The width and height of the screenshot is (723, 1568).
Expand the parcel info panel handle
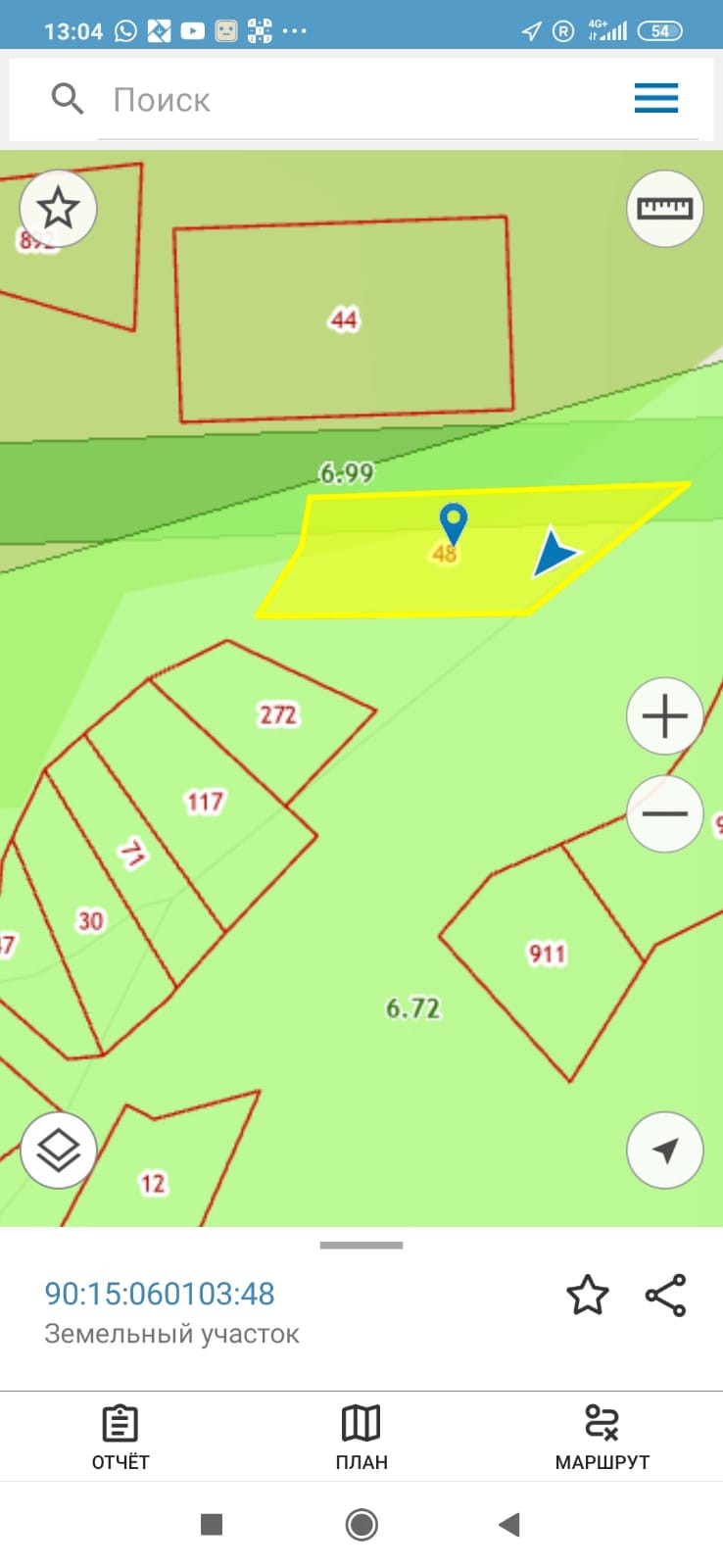click(x=361, y=1246)
